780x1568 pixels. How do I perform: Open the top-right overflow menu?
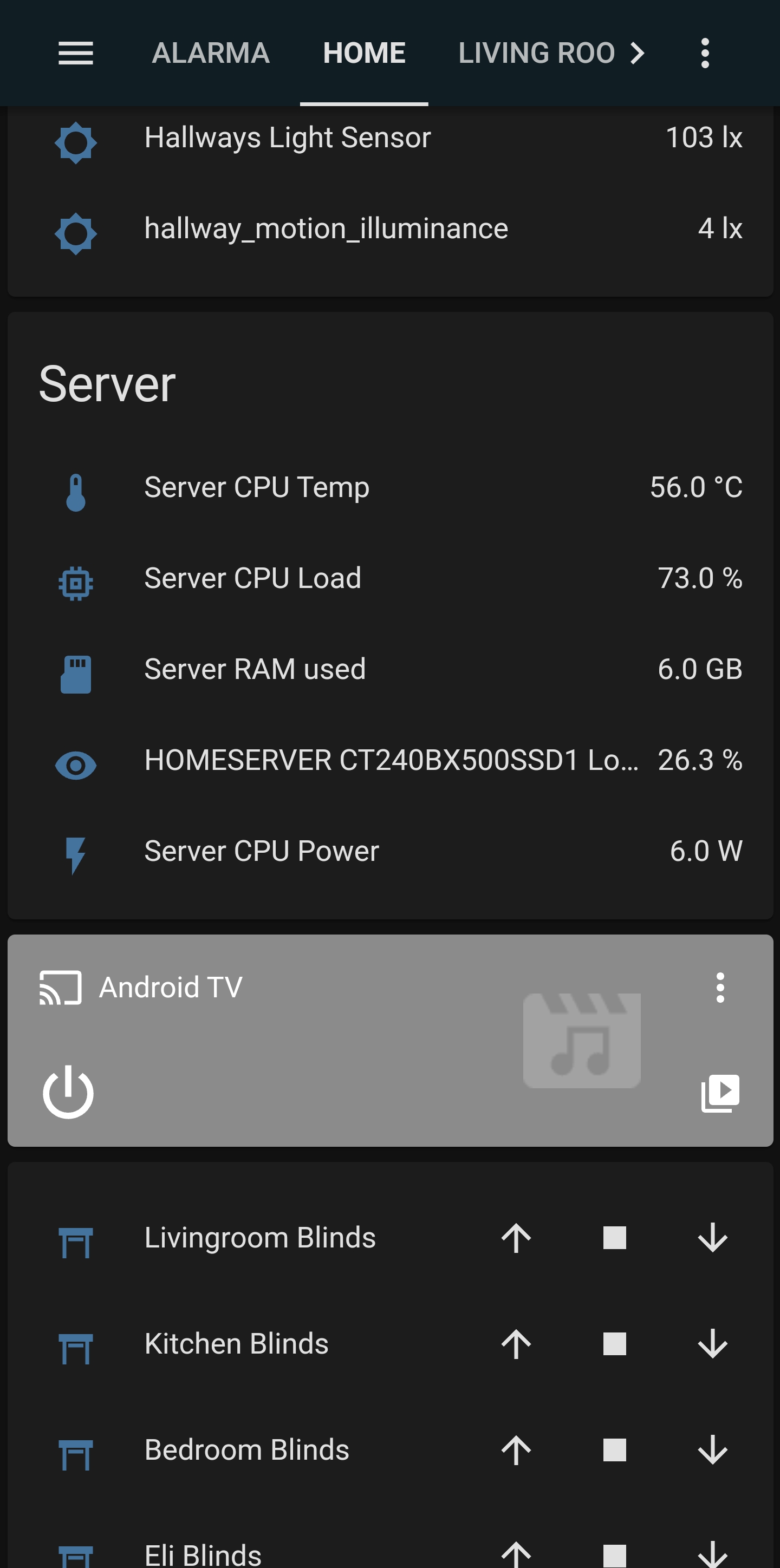(705, 53)
